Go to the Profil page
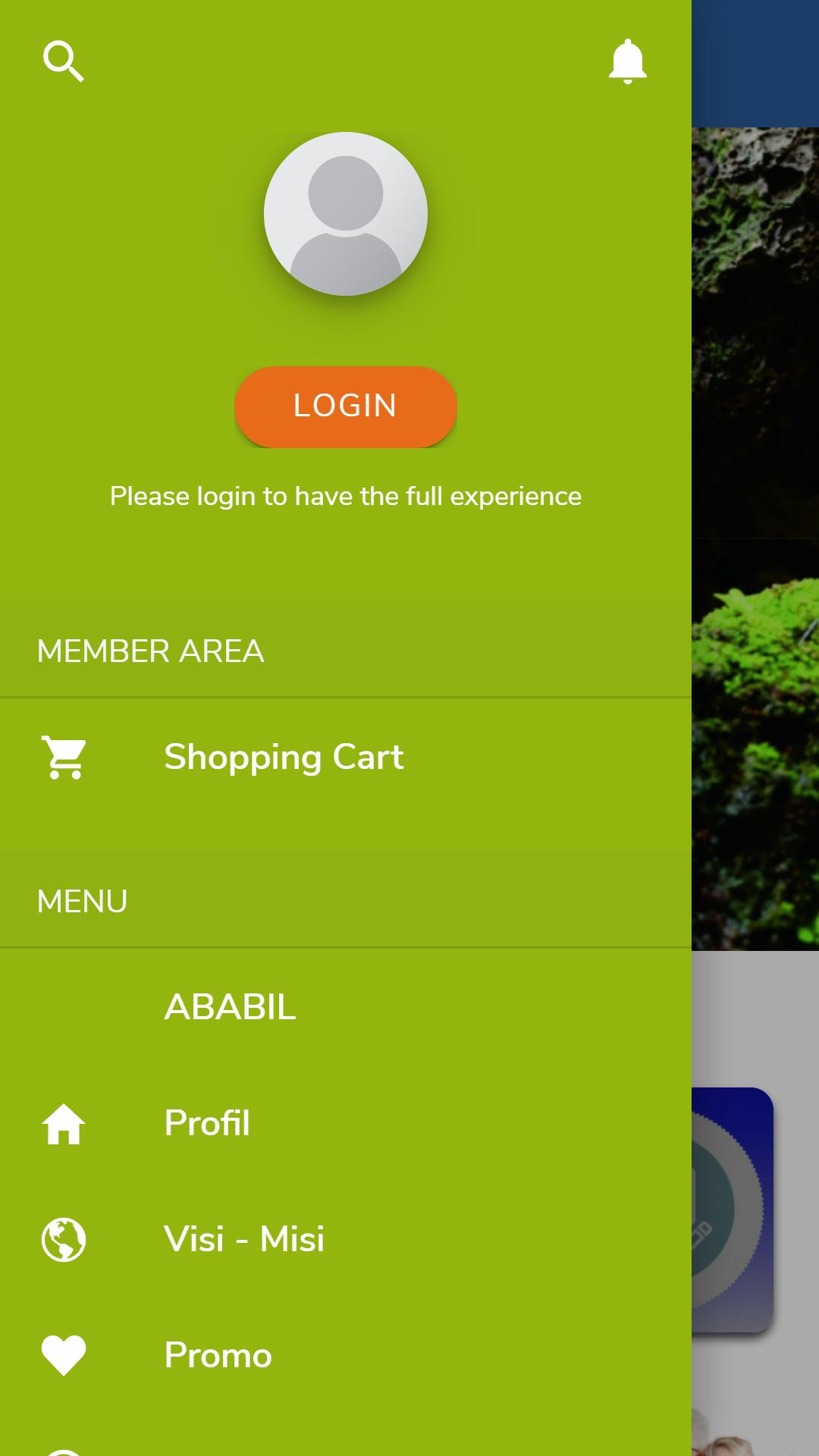This screenshot has width=819, height=1456. tap(346, 1123)
